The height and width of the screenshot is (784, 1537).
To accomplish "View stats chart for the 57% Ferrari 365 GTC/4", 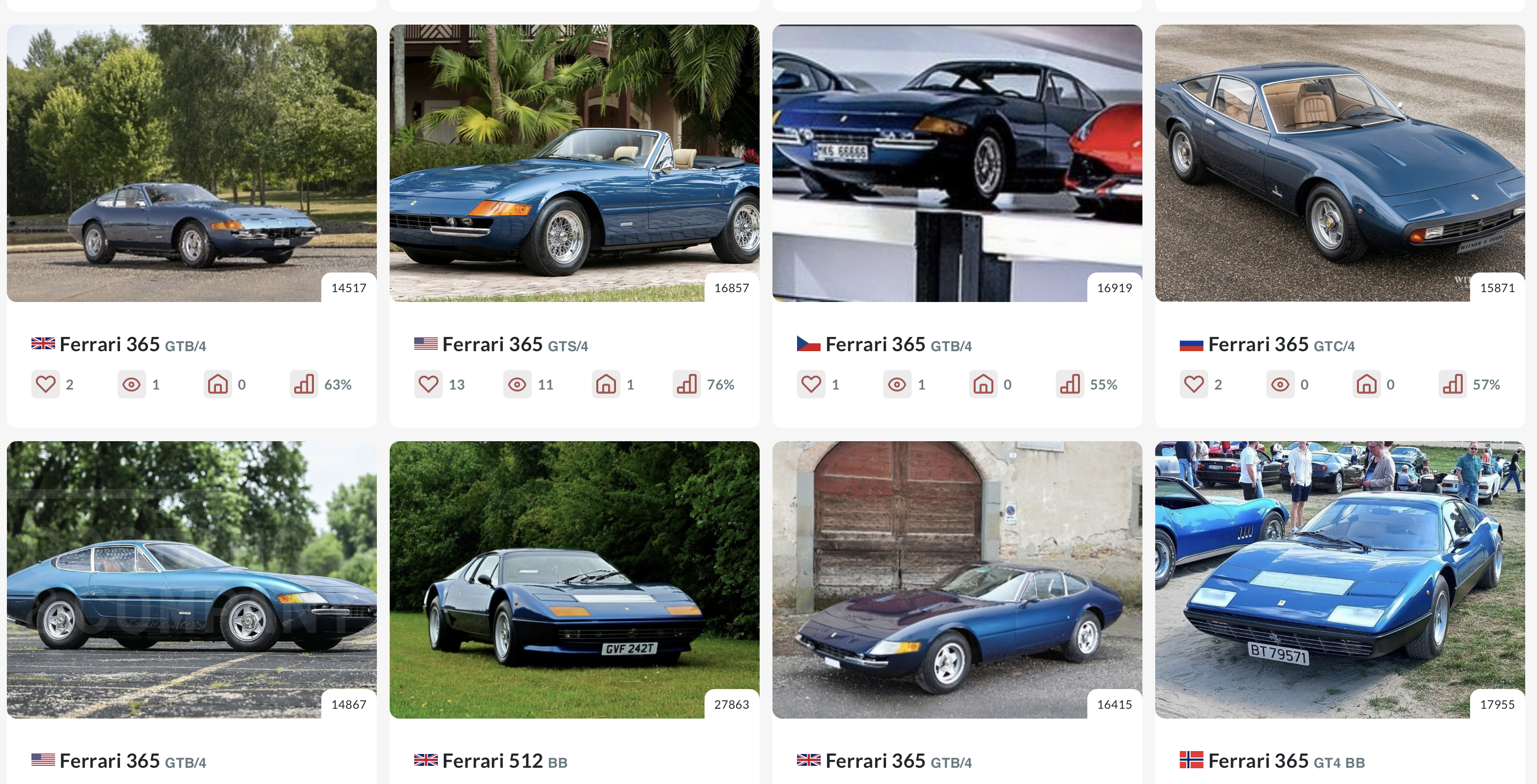I will tap(1452, 384).
